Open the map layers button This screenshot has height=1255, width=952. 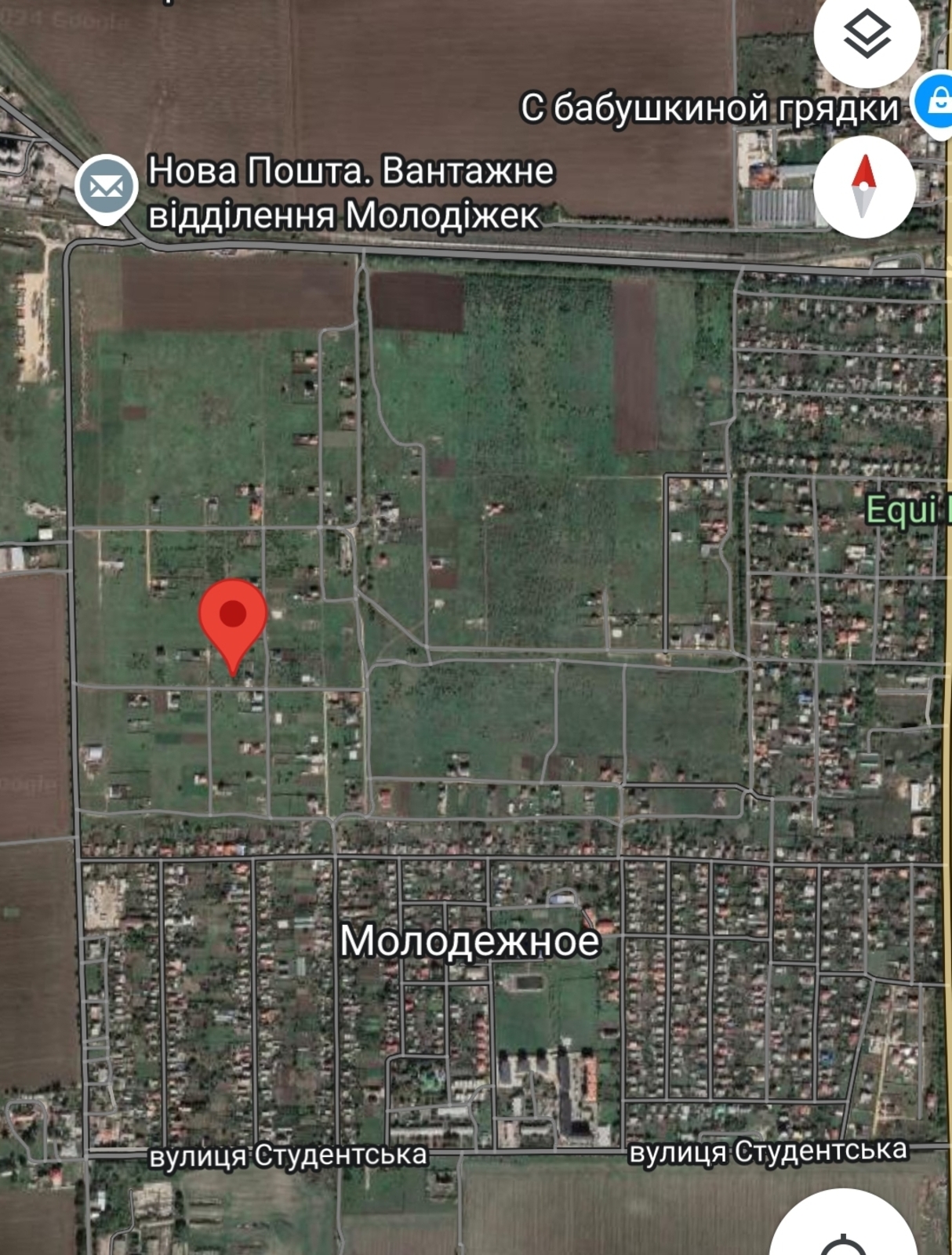[x=866, y=35]
